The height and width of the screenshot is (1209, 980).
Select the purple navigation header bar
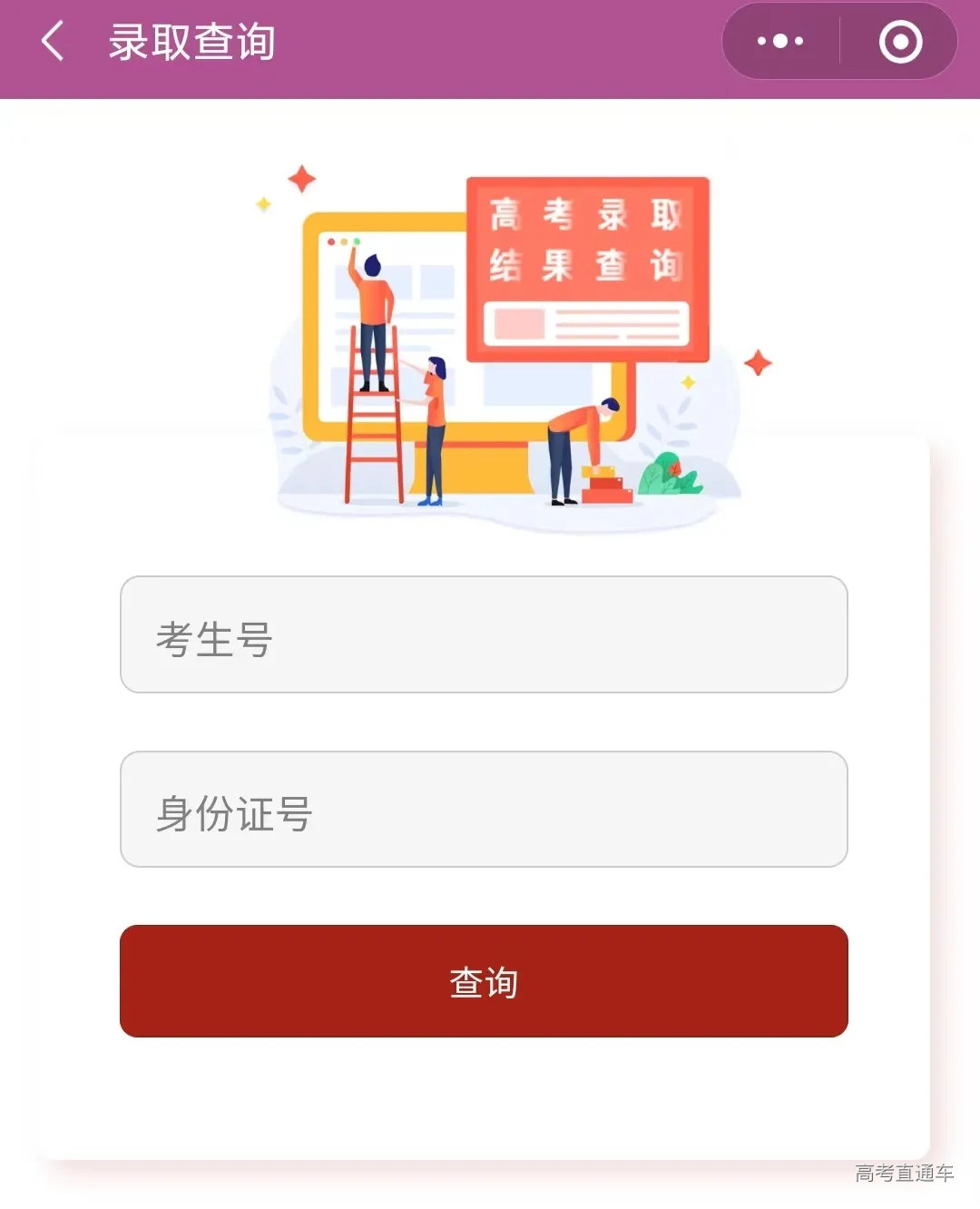[x=490, y=41]
